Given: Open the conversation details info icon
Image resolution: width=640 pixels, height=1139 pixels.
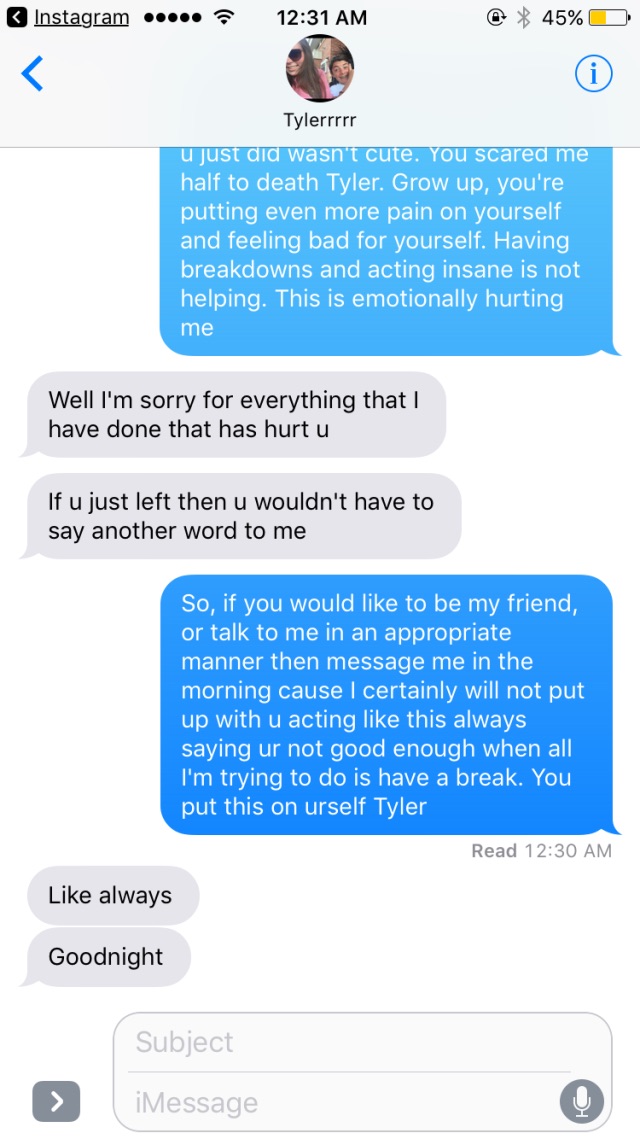Looking at the screenshot, I should click(x=594, y=73).
